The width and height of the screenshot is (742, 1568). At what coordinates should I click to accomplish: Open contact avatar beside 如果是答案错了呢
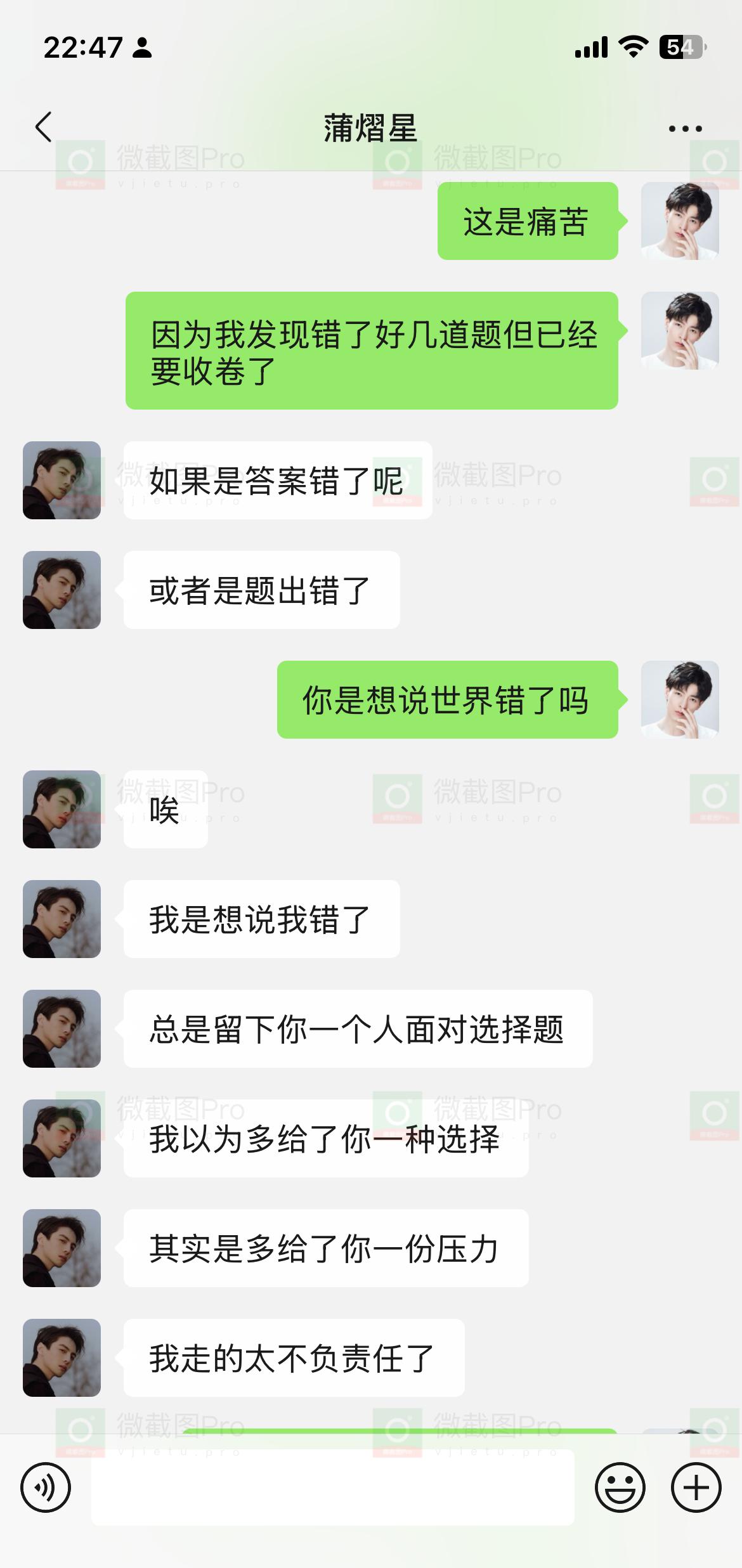click(x=62, y=480)
